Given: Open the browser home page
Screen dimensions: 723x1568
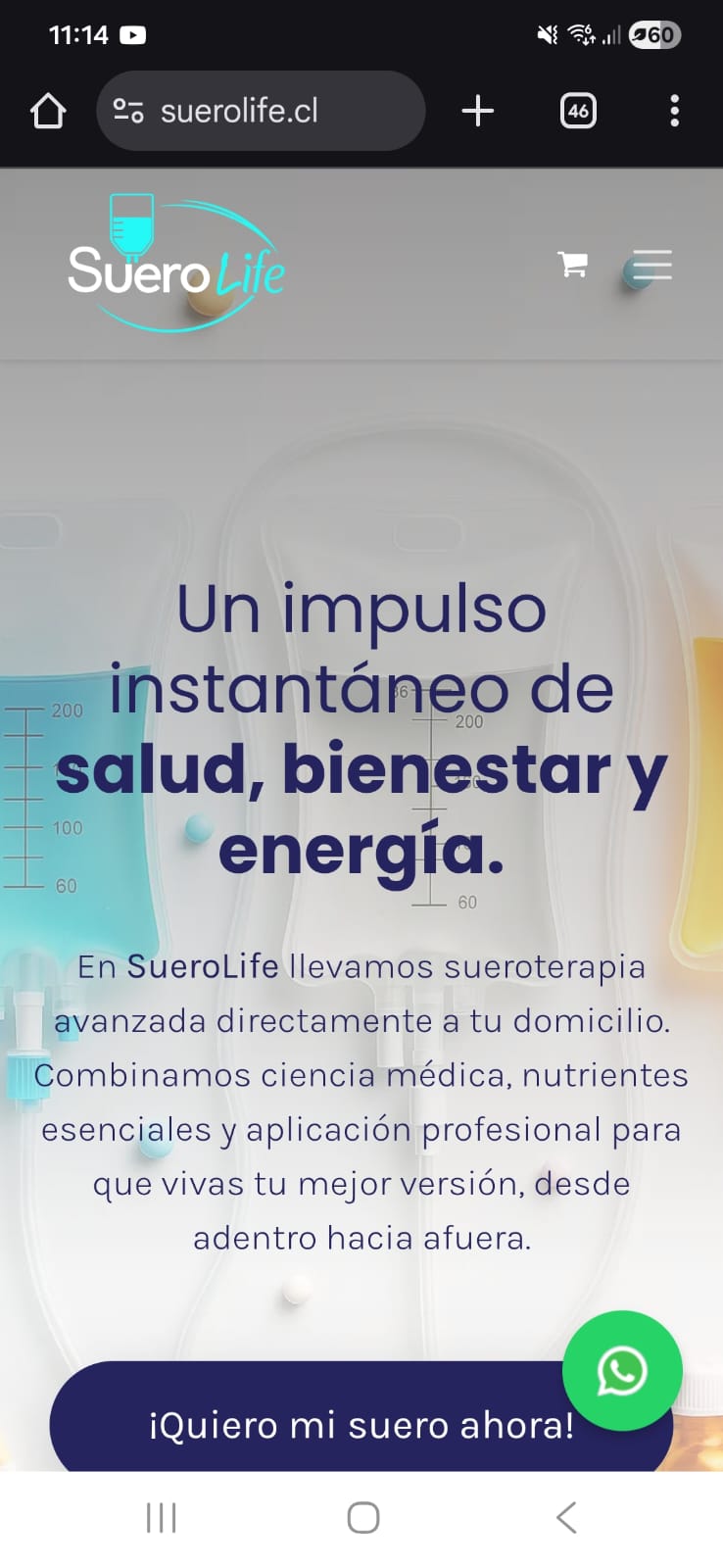Looking at the screenshot, I should (x=48, y=111).
